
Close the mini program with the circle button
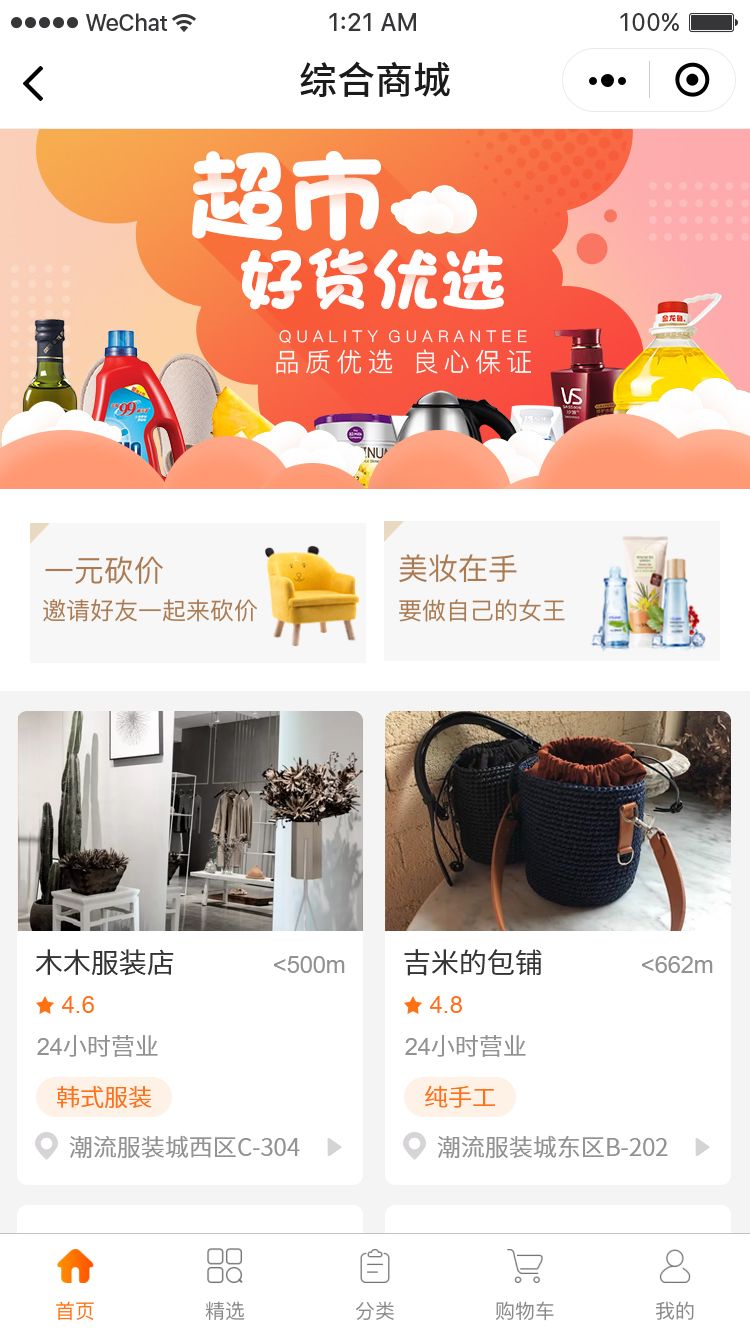tap(692, 81)
